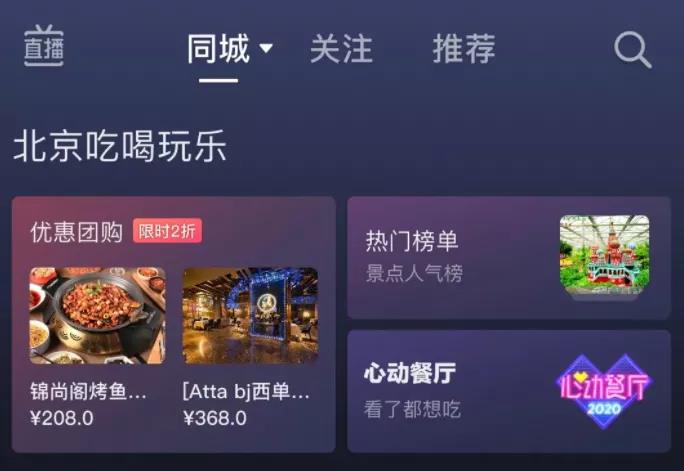Open the 优惠团购 section header
Screen dimensions: 684x471
(x=78, y=231)
